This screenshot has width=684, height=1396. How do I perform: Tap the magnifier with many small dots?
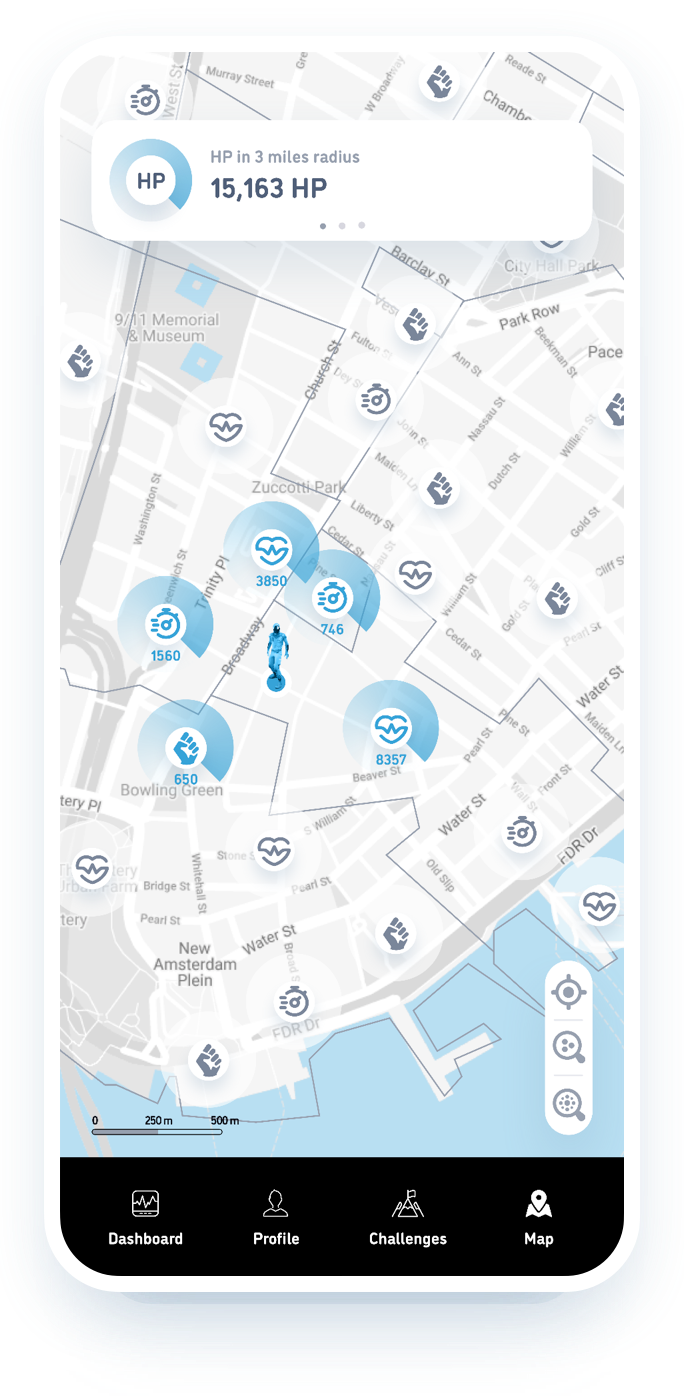[x=569, y=1103]
